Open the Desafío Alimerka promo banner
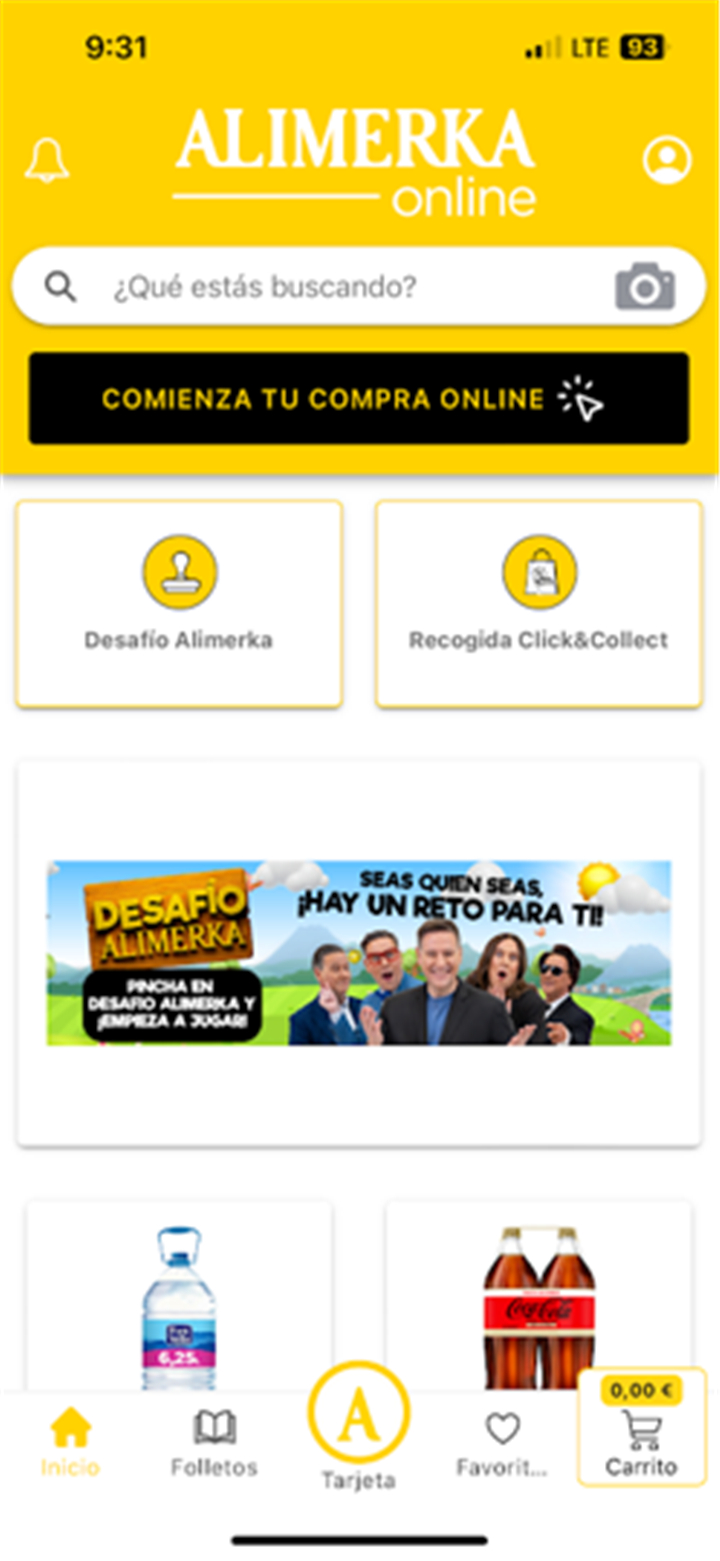Screen dimensions: 720x1561 point(358,953)
